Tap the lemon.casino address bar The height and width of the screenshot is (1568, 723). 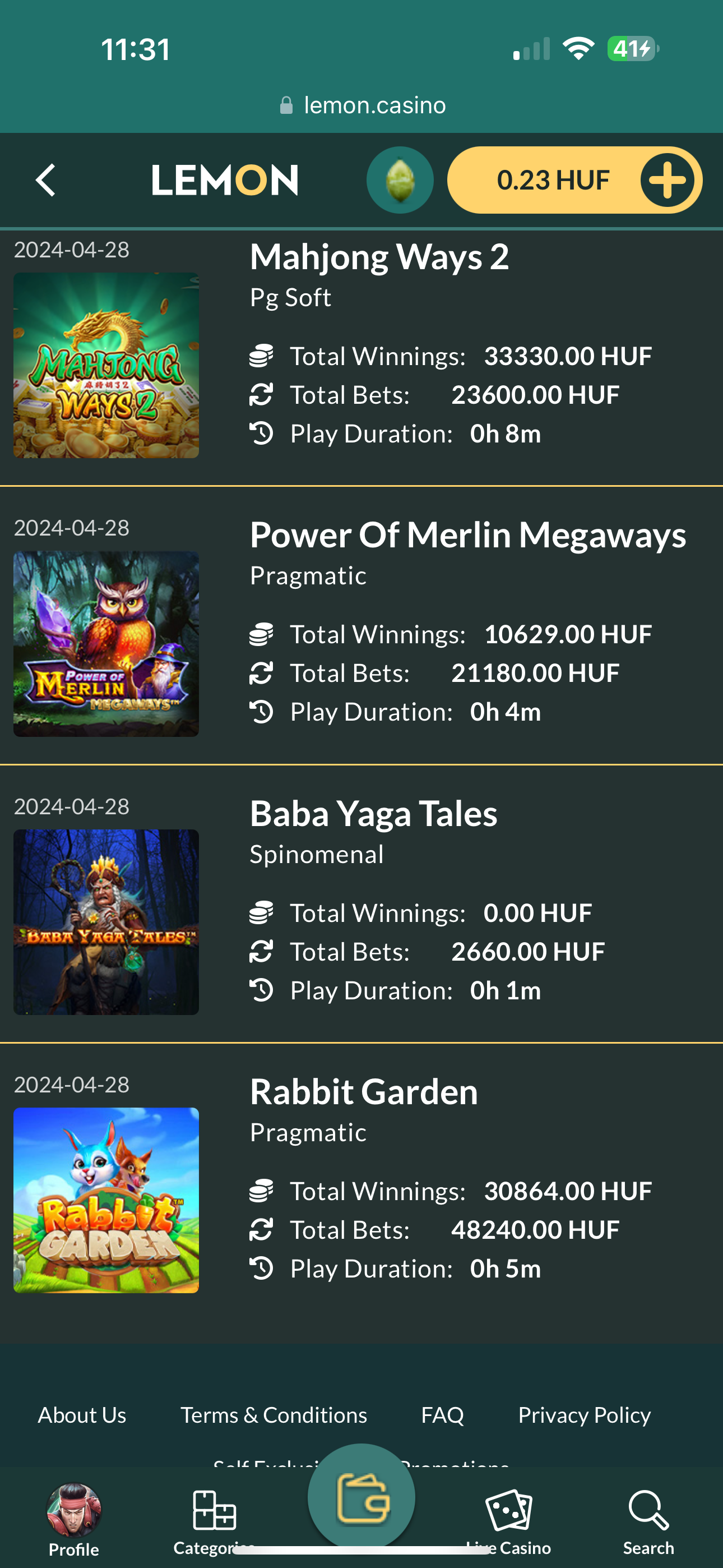pos(363,105)
